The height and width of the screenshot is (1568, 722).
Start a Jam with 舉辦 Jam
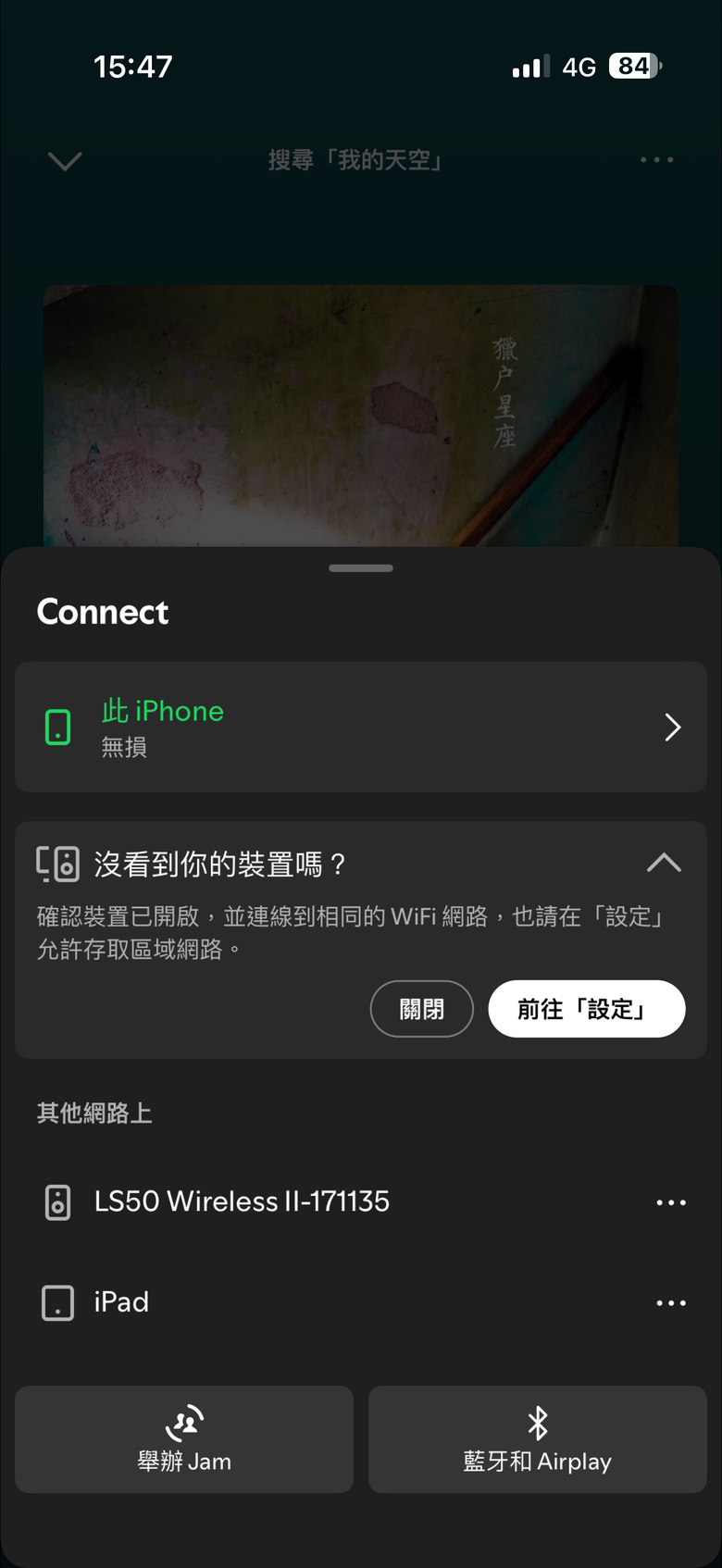(184, 1439)
